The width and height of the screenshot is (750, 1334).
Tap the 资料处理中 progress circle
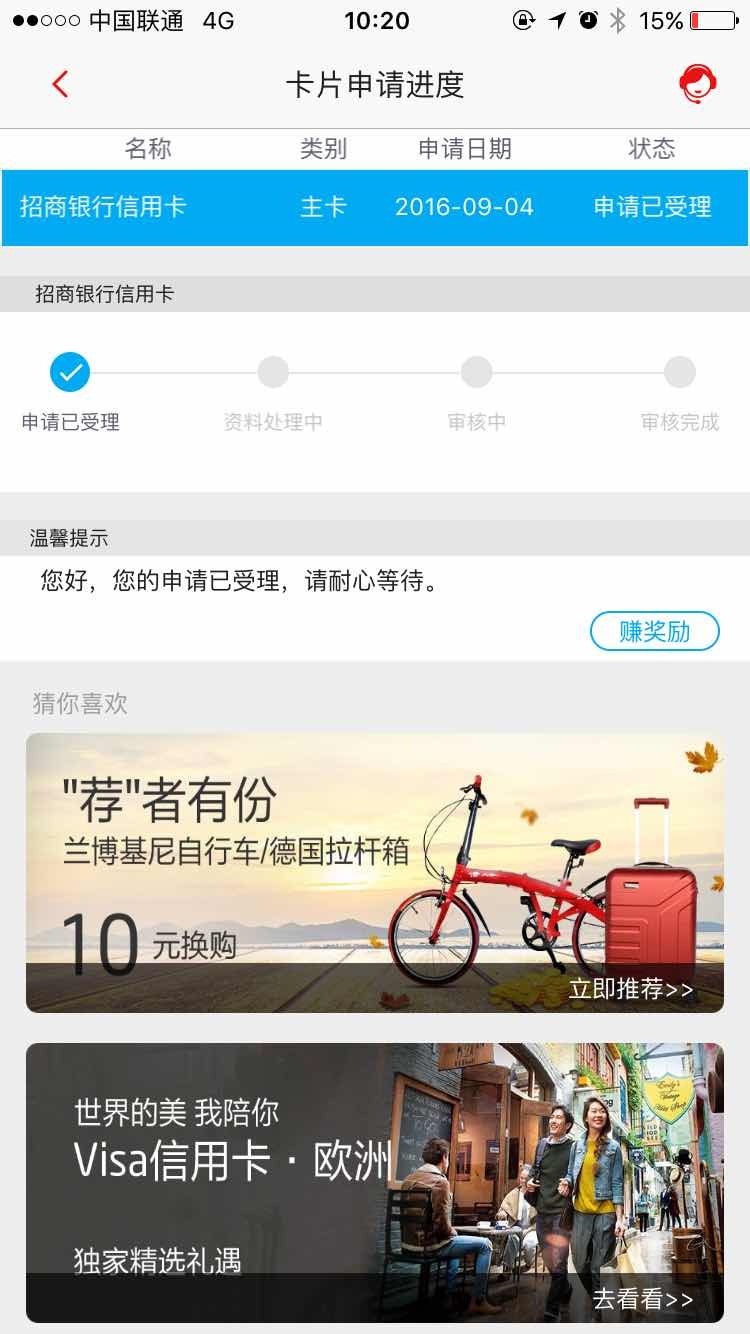click(x=273, y=371)
